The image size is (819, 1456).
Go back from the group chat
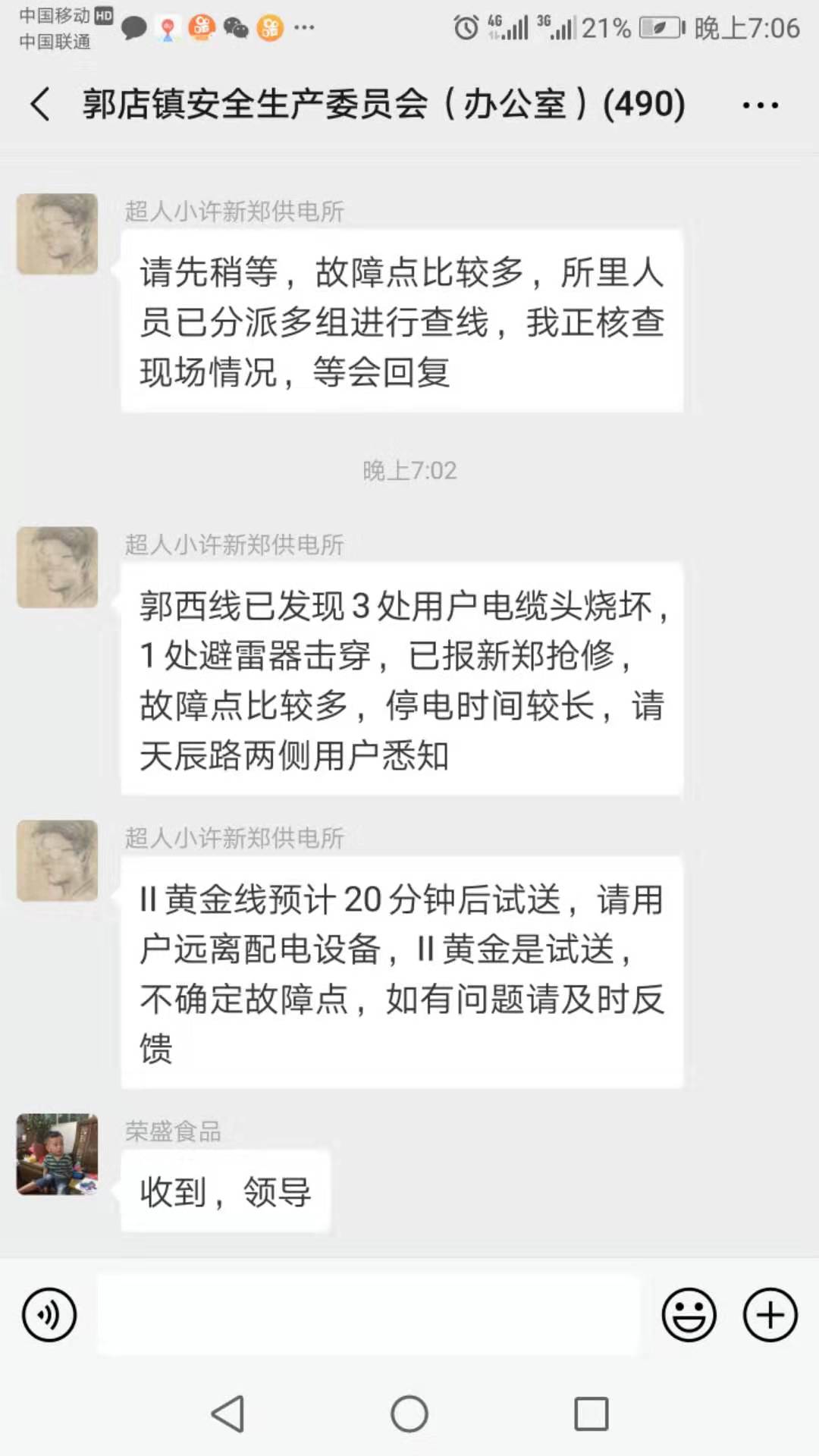coord(40,104)
